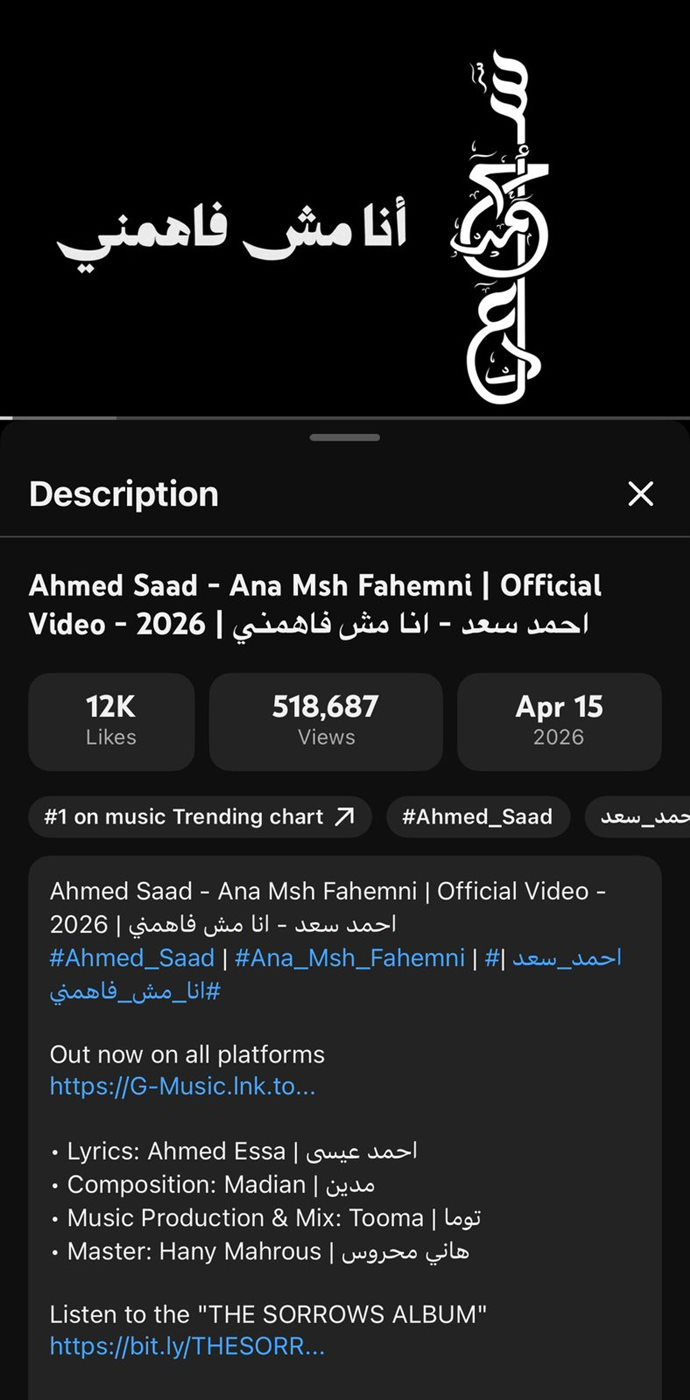Close the Description panel
Viewport: 690px width, 1400px height.
[x=640, y=494]
